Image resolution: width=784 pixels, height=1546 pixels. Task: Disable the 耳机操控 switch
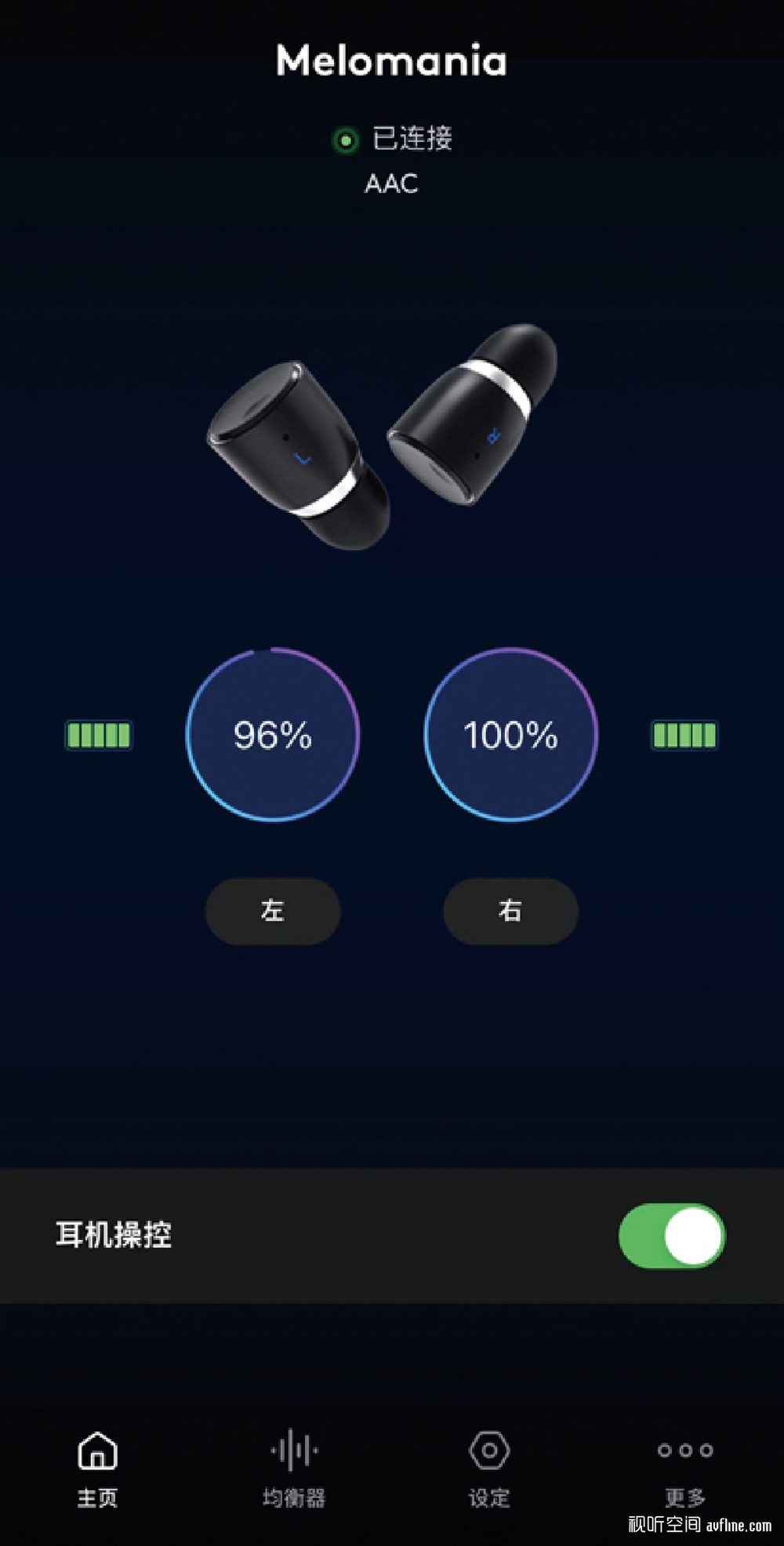pos(672,1236)
